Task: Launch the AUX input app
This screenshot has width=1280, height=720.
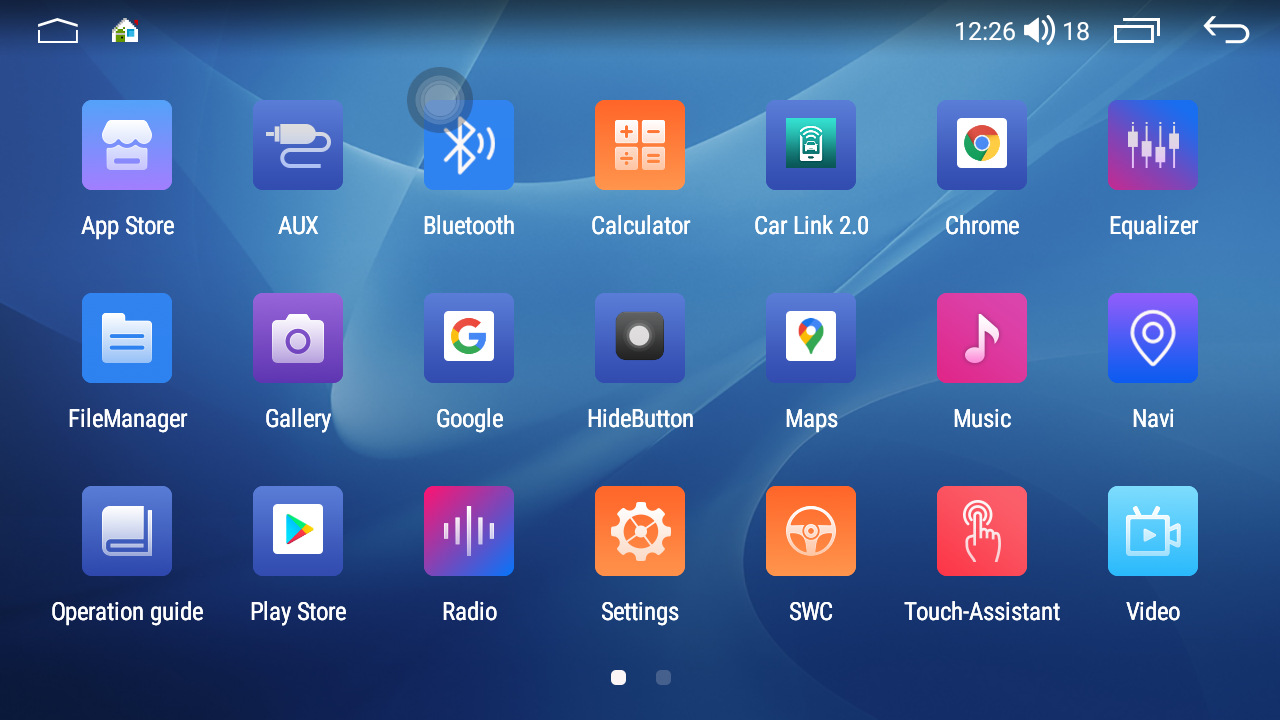Action: coord(298,145)
